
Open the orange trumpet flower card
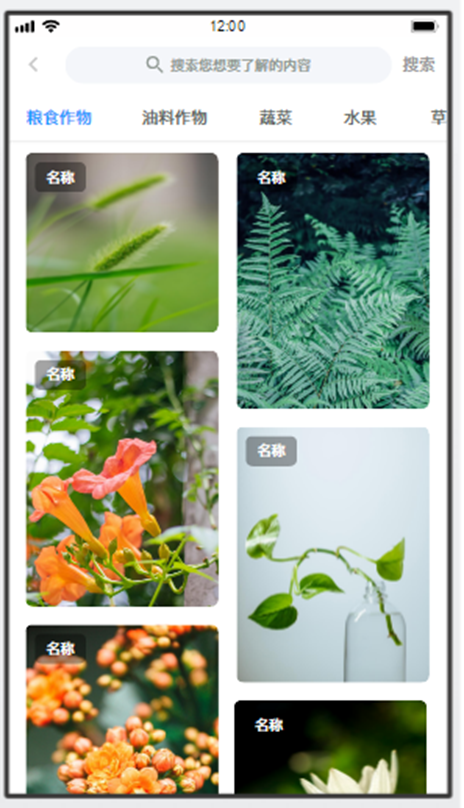[x=122, y=479]
